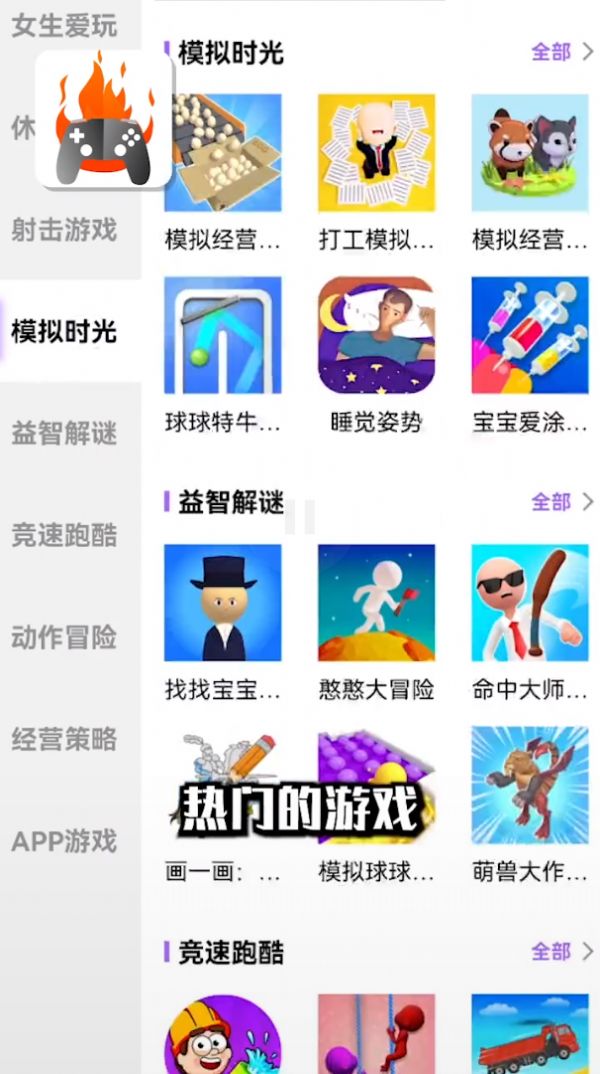Image resolution: width=600 pixels, height=1074 pixels.
Task: Switch to the 竞速跑酷 sidebar category
Action: [64, 535]
